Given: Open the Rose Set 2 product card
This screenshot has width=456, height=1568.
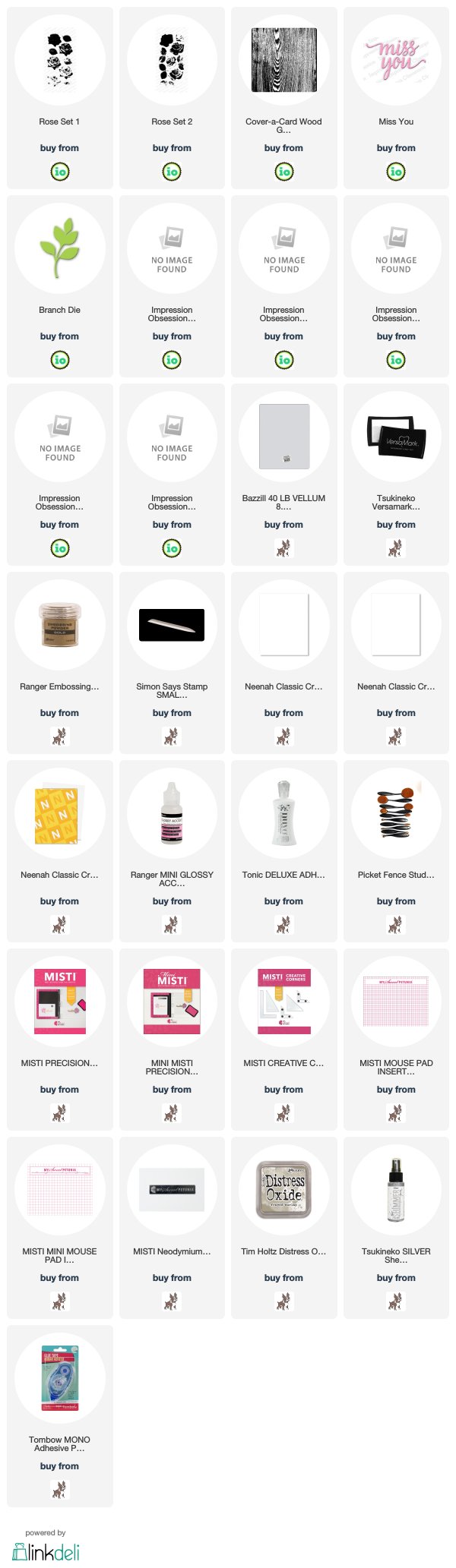Looking at the screenshot, I should tap(172, 59).
